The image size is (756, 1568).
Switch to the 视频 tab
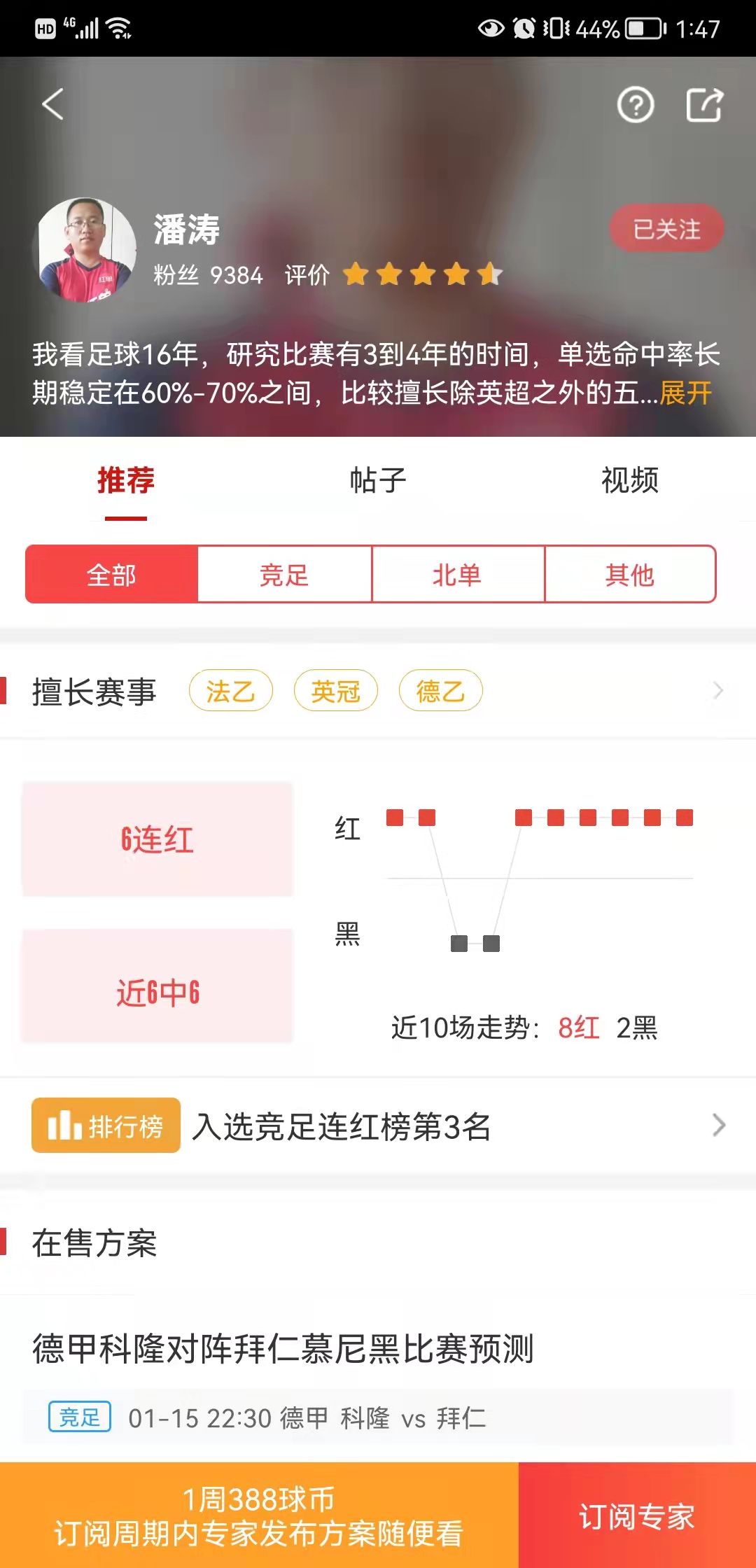click(629, 480)
